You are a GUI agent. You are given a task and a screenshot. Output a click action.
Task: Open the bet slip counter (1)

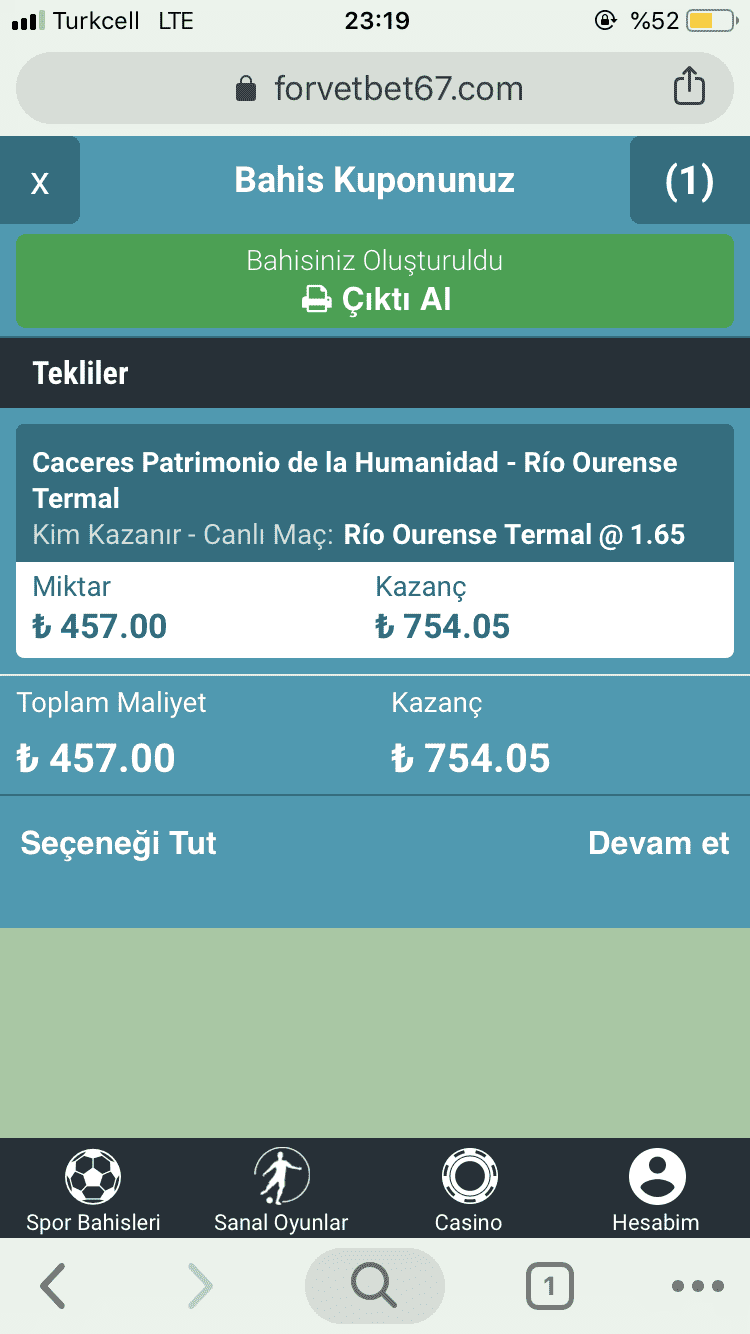click(689, 181)
